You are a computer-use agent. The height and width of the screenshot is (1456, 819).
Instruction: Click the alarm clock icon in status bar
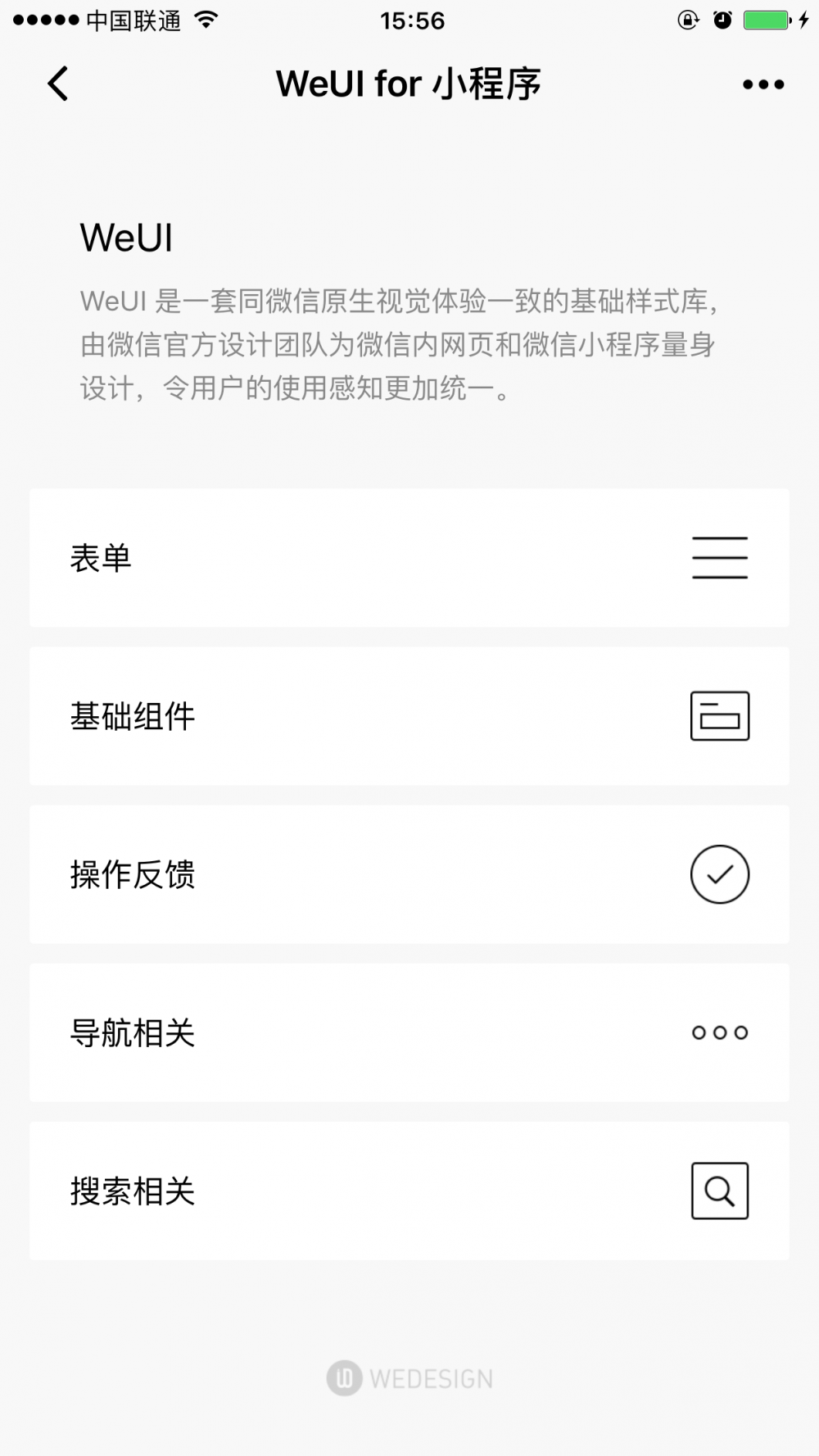pos(722,20)
